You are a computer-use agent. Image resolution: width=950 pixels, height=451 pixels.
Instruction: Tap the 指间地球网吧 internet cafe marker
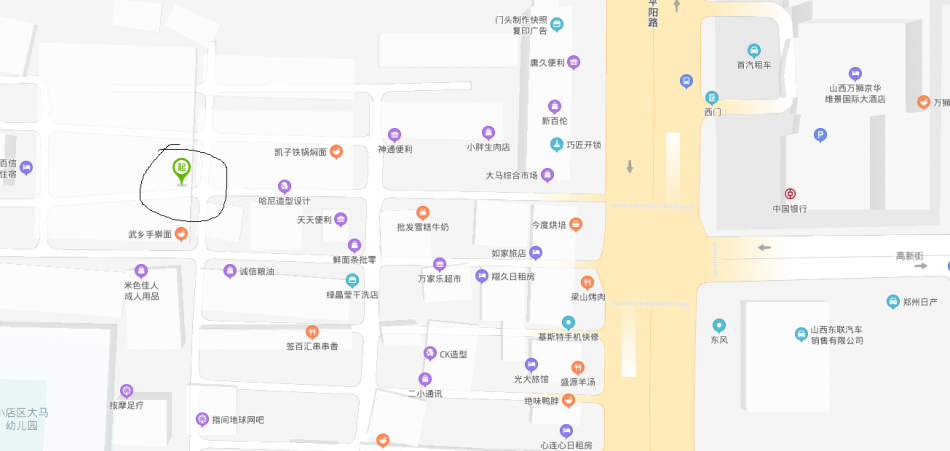[202, 419]
